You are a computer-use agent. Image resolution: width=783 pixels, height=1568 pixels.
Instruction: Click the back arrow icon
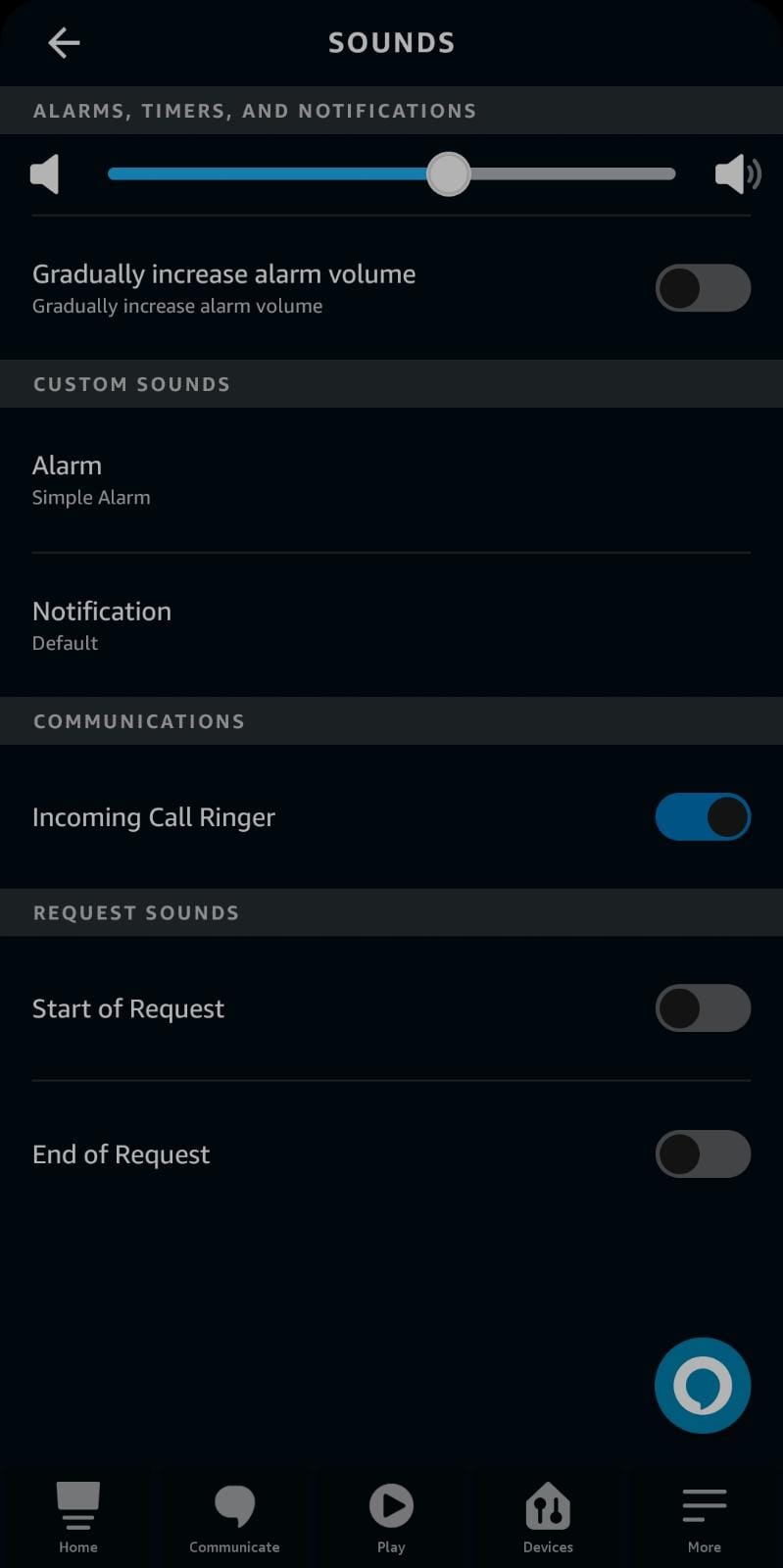click(63, 42)
